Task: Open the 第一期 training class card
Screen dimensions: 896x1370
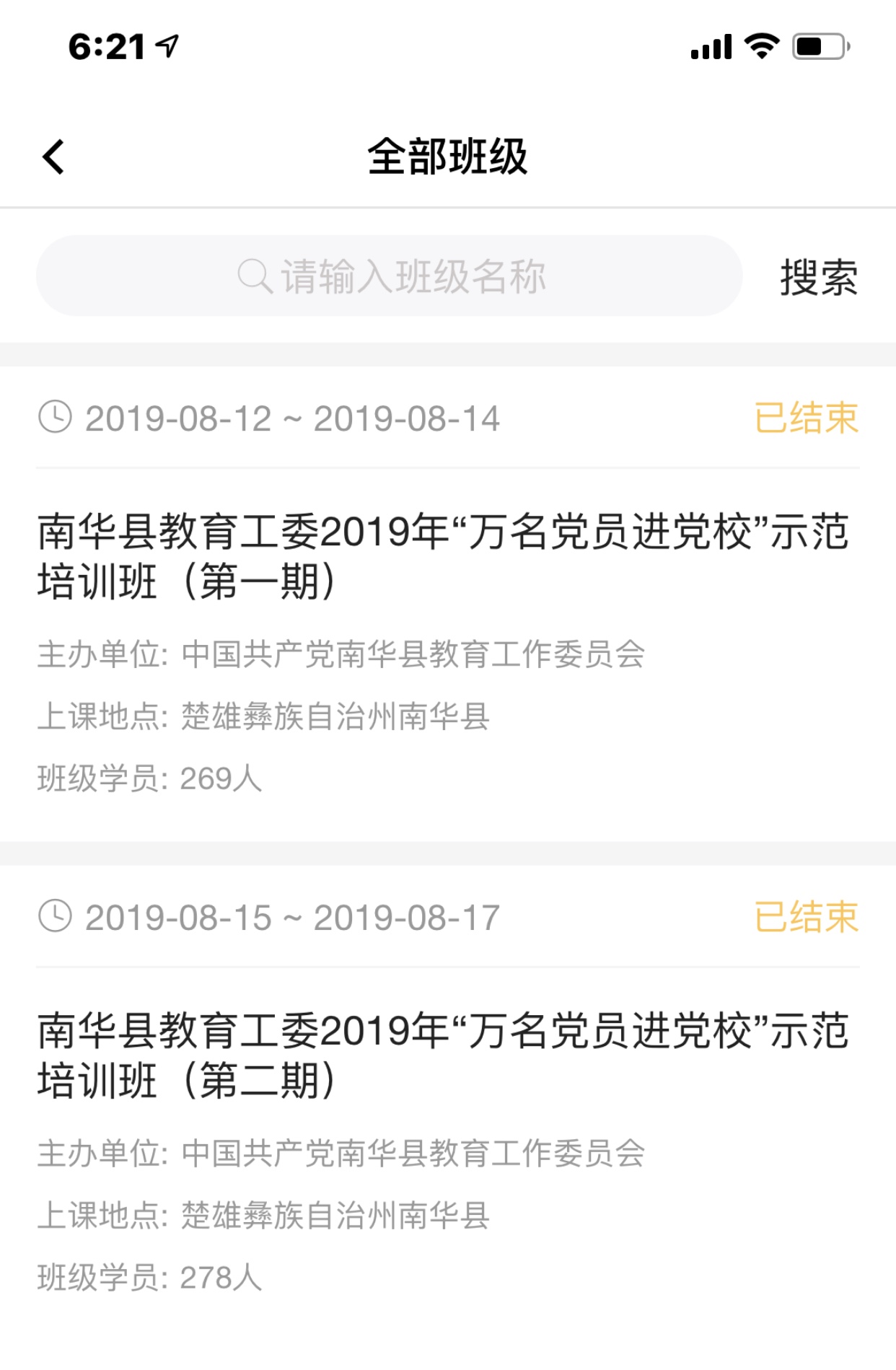Action: coord(444,556)
